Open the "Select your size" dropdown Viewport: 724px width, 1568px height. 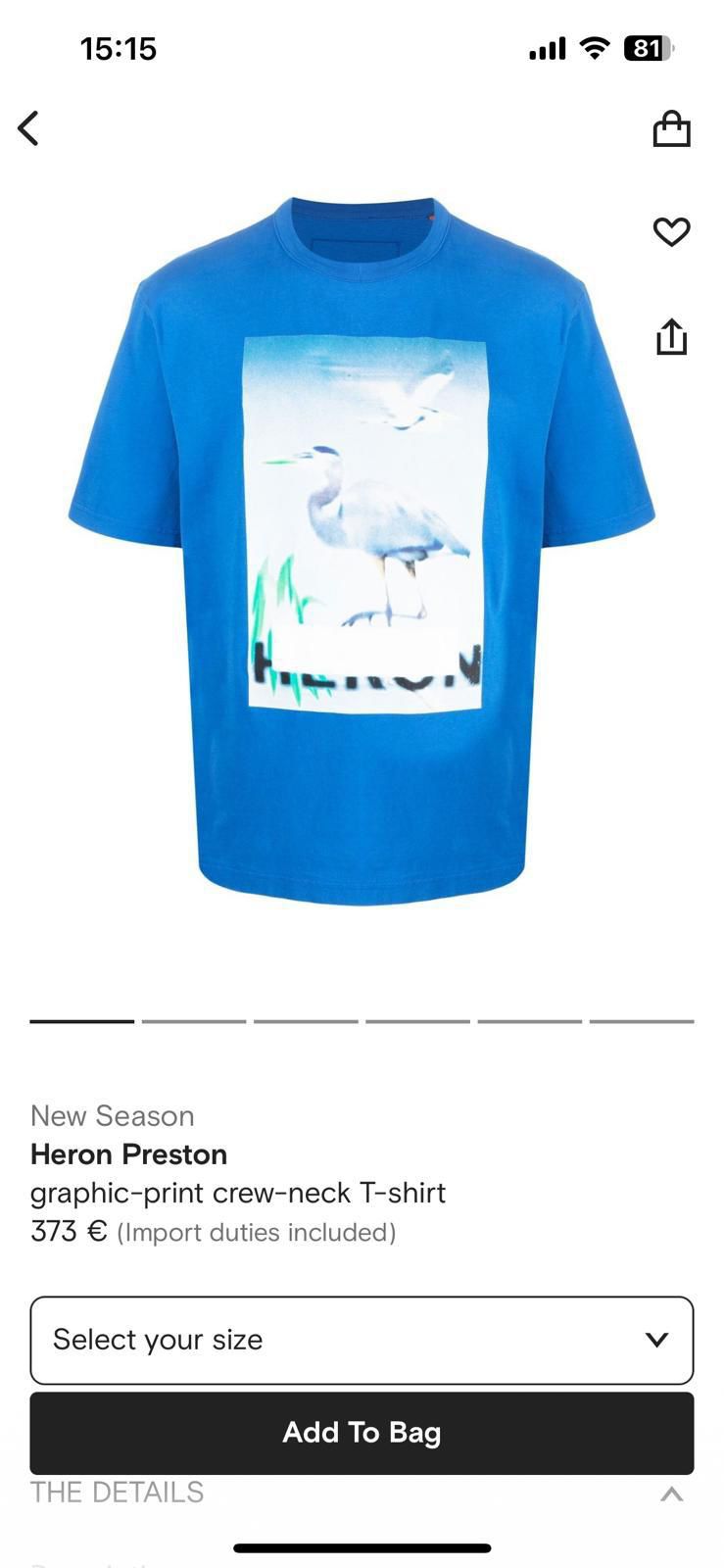coord(362,1340)
